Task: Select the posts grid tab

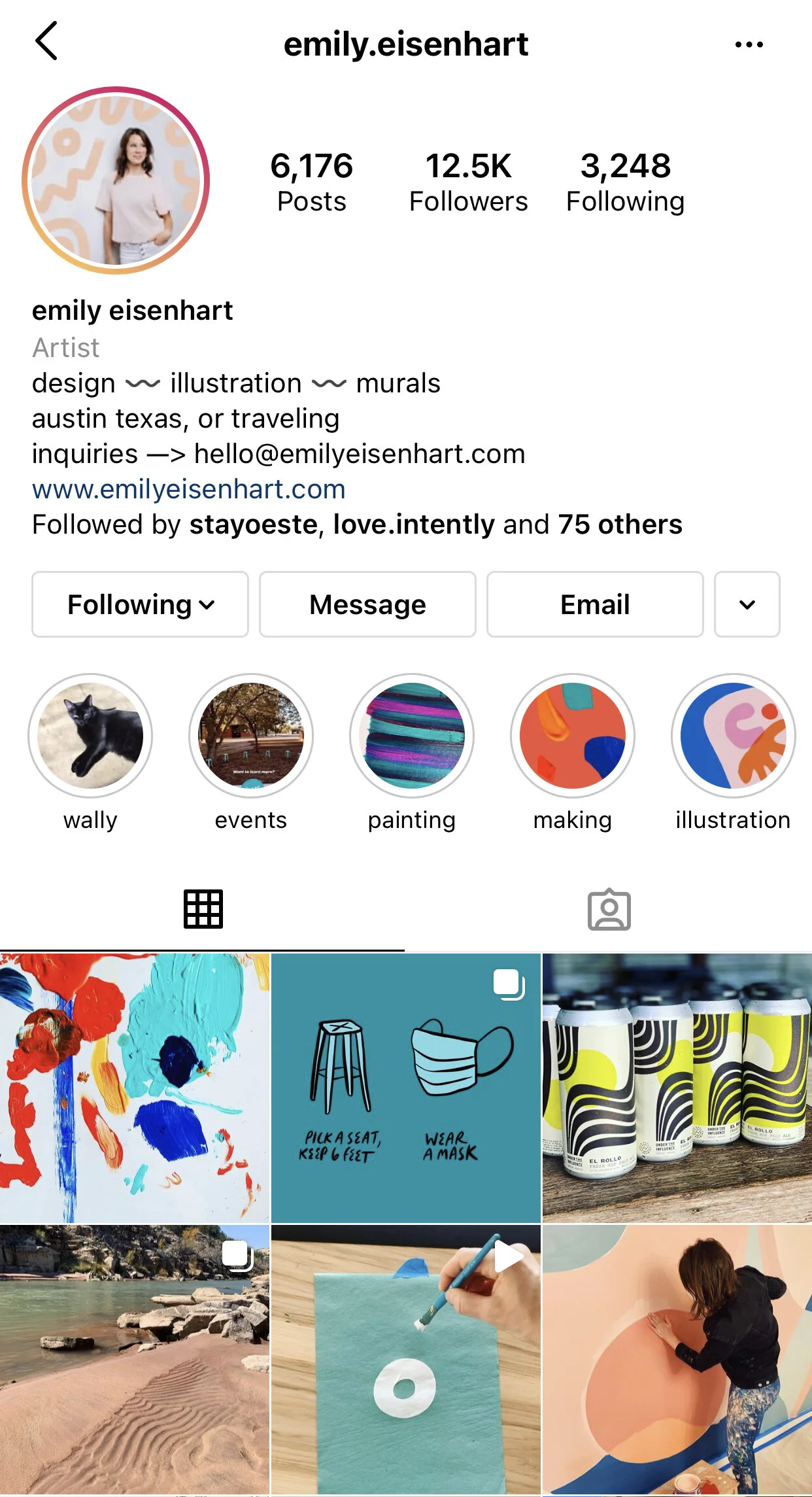Action: pos(203,910)
